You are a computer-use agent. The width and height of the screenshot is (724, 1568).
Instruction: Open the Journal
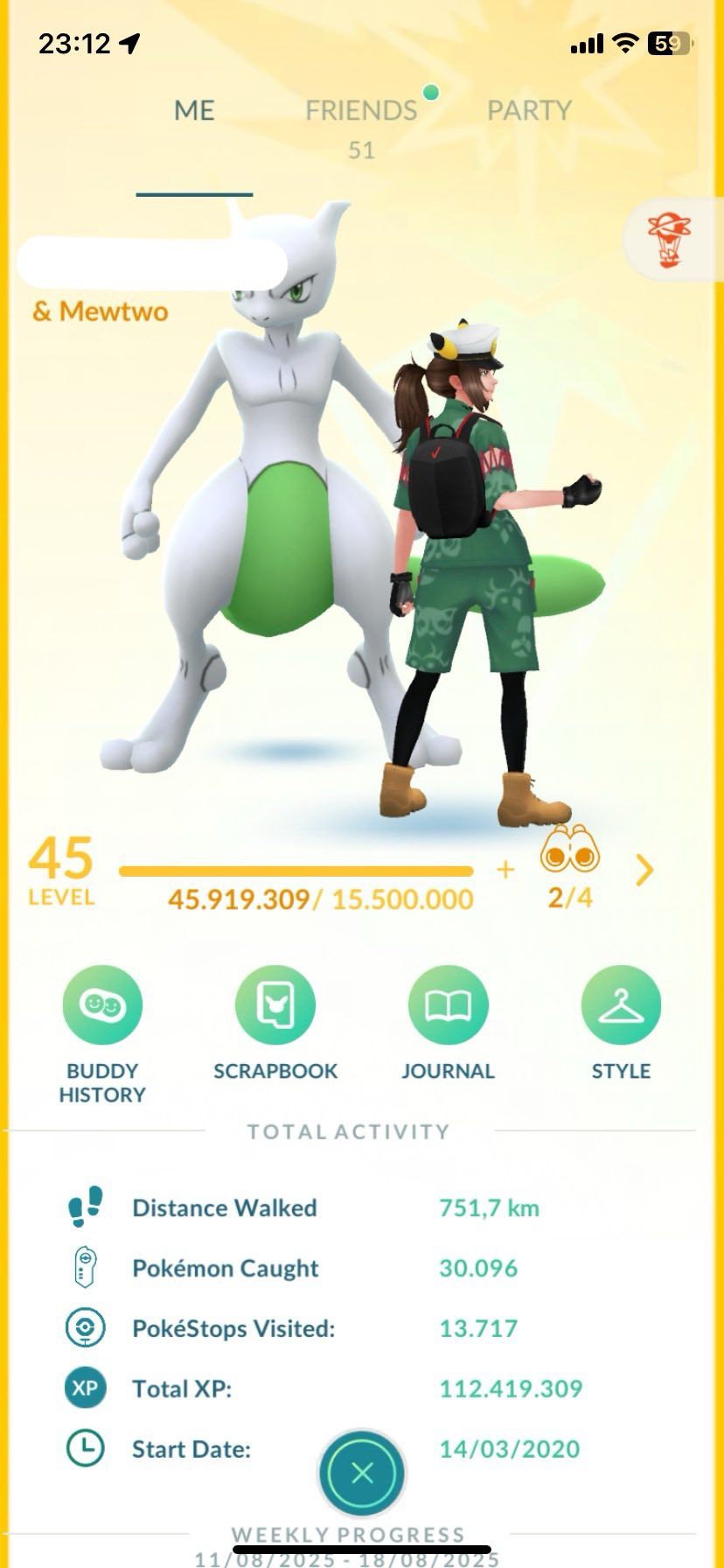point(448,1005)
